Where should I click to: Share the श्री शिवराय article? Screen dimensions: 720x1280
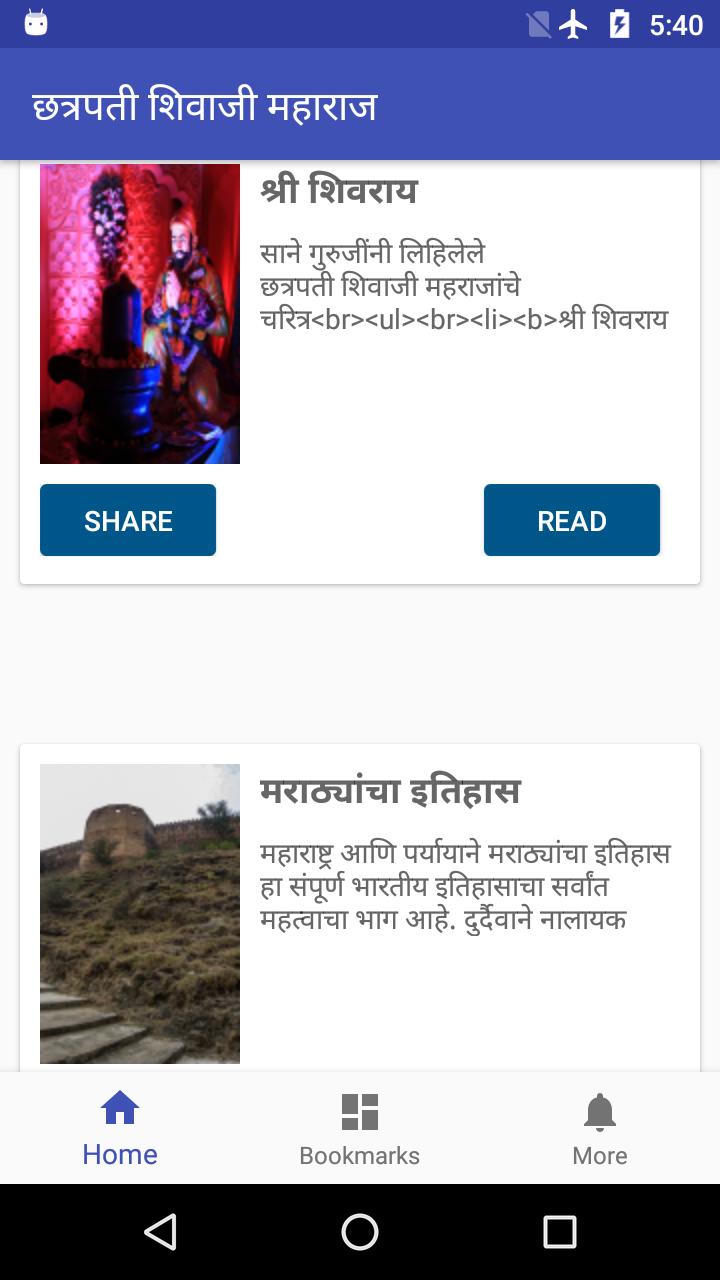pyautogui.click(x=127, y=519)
